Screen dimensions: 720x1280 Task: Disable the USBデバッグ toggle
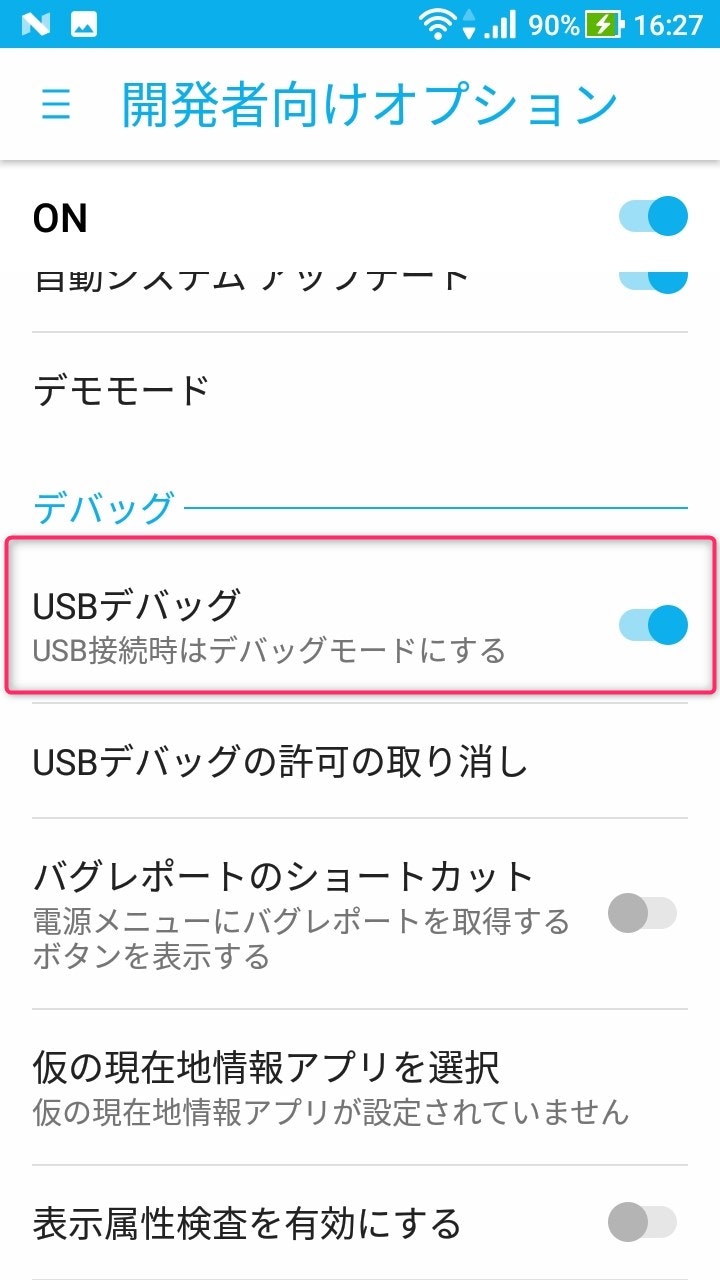coord(653,626)
